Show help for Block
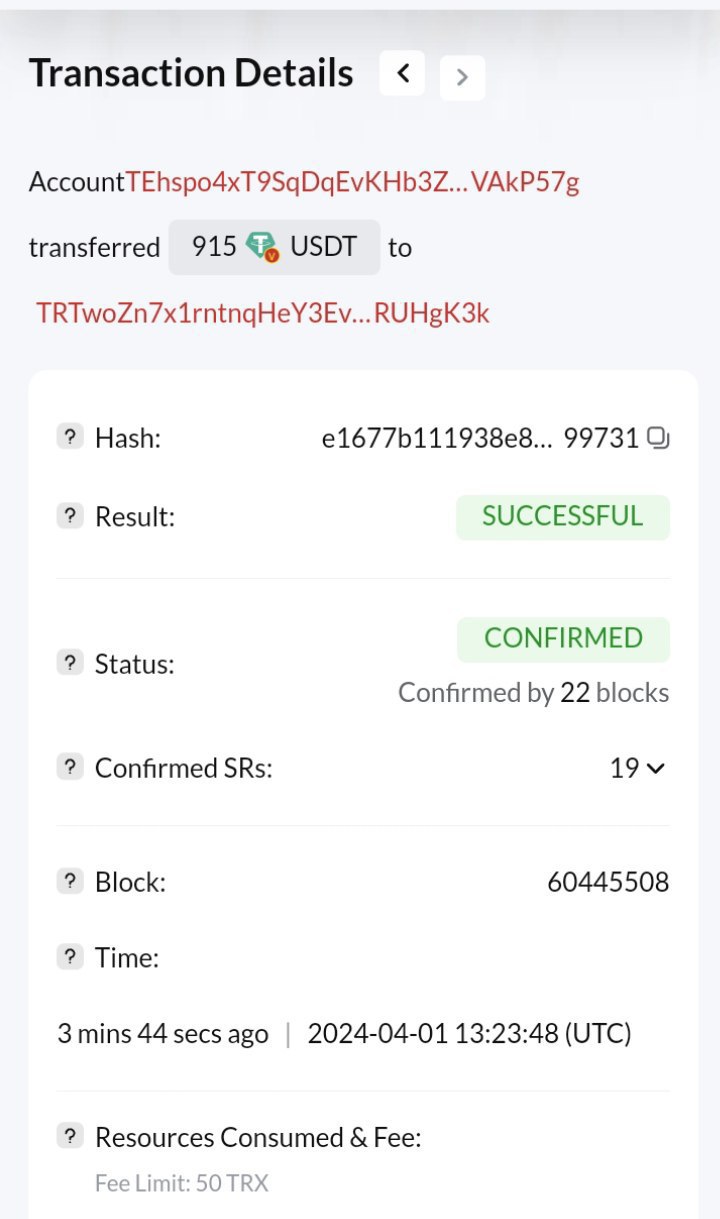 tap(69, 882)
